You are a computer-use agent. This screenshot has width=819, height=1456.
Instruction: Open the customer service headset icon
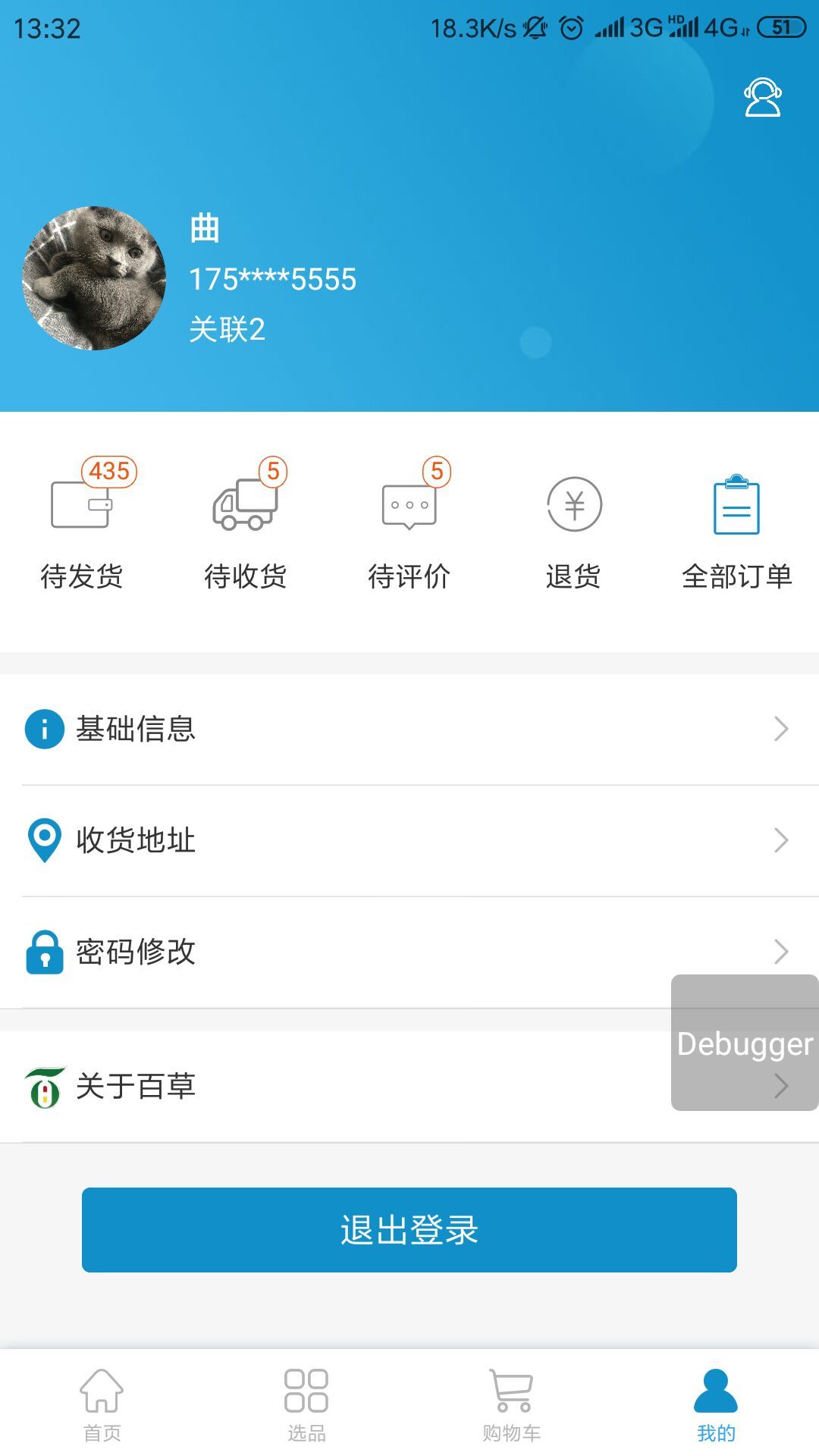pos(763,96)
